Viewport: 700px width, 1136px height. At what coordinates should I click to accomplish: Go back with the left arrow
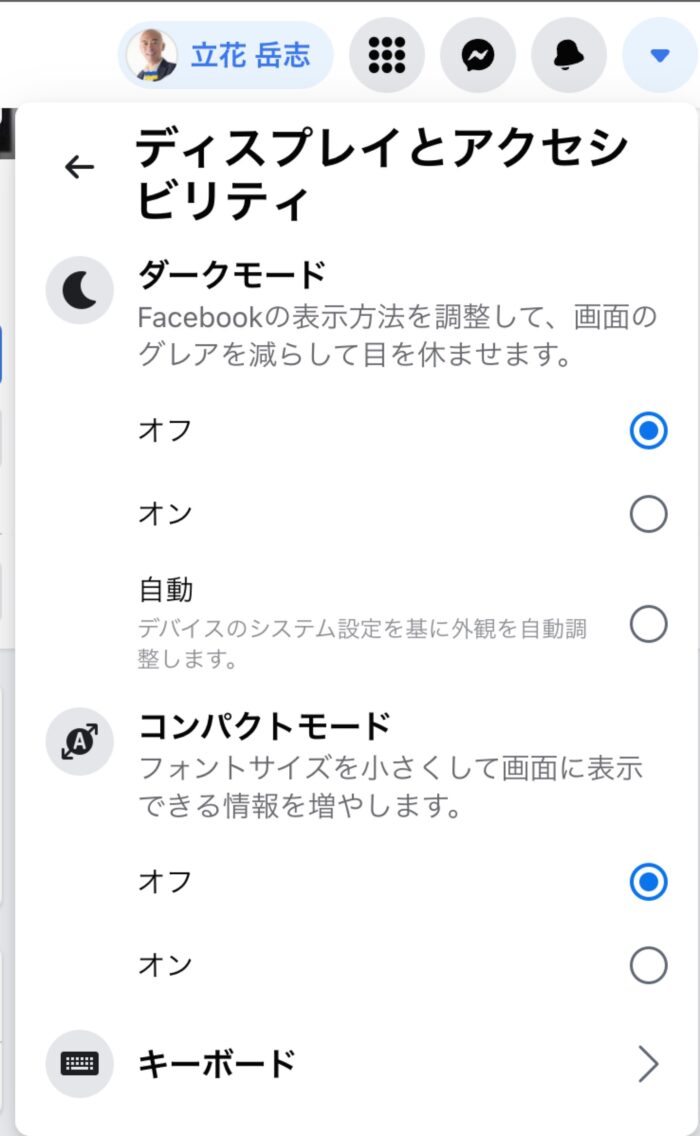[x=80, y=167]
